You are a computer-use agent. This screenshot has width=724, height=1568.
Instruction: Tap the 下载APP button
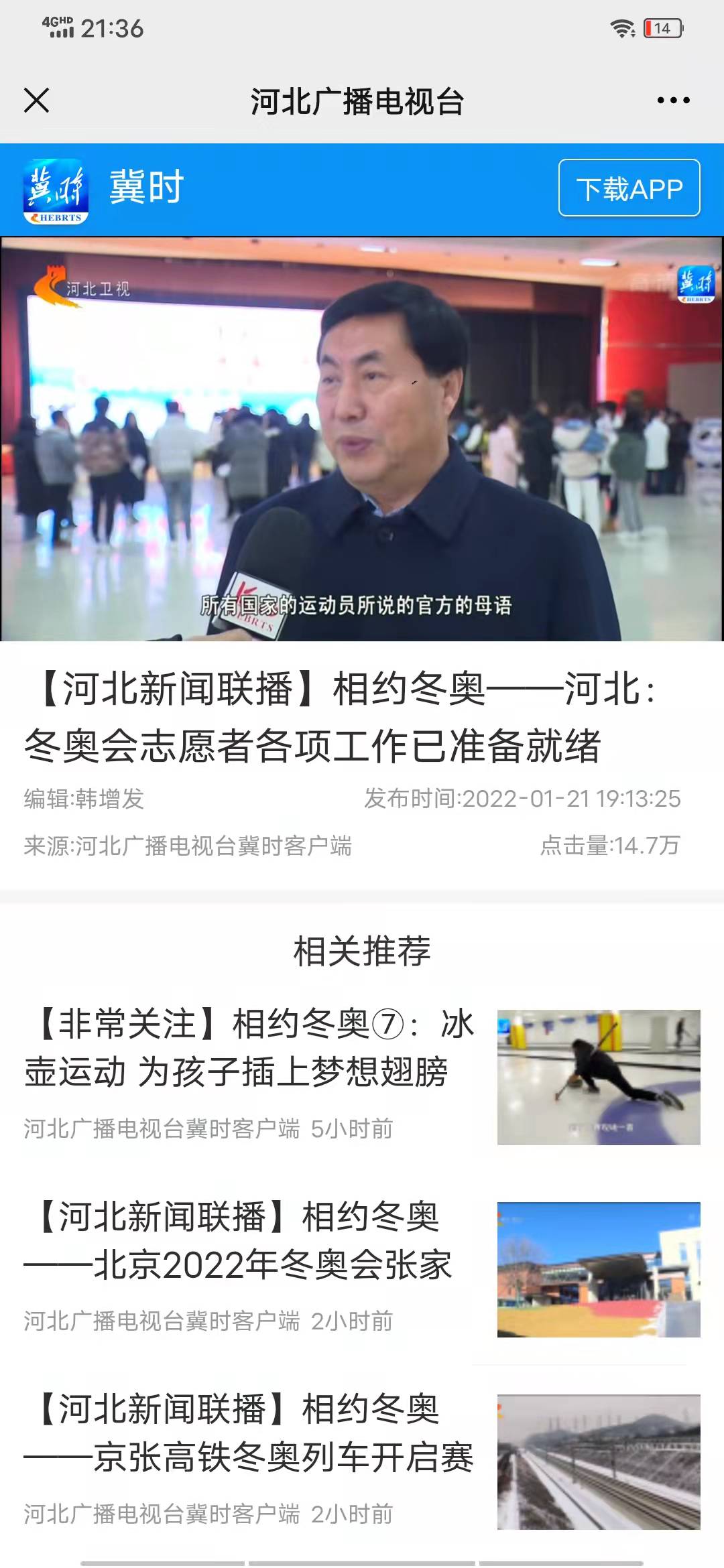coord(629,188)
